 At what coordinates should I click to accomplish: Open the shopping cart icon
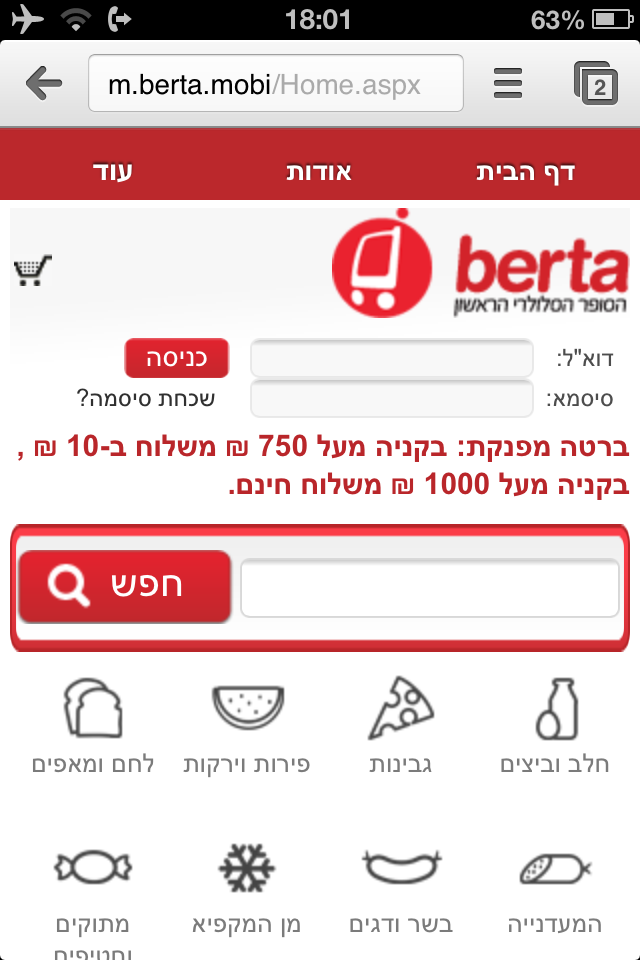(33, 270)
